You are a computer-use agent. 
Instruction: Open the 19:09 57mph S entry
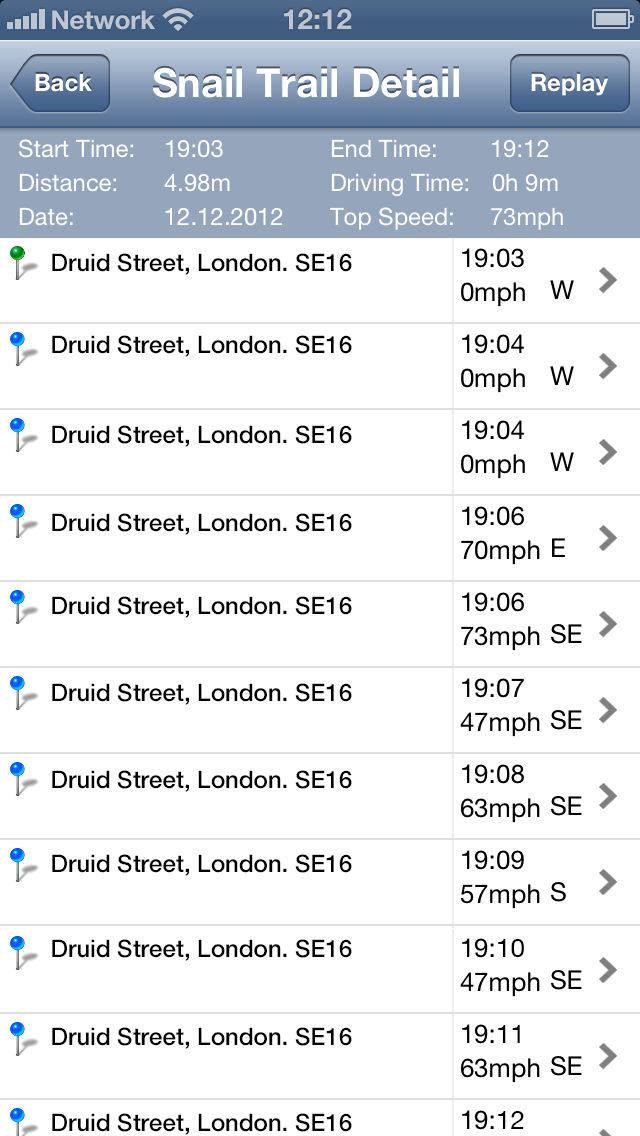(320, 883)
